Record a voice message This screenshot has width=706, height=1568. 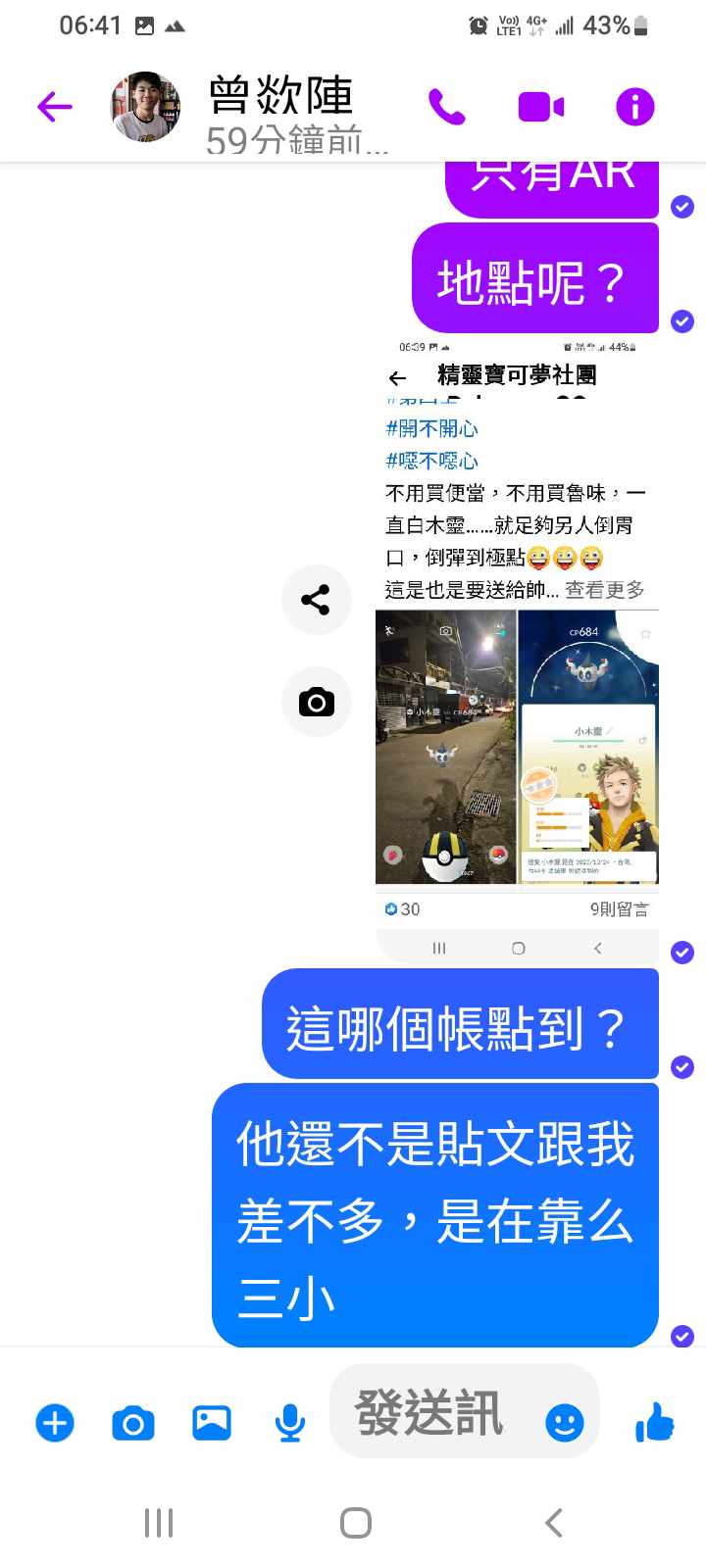[289, 1422]
